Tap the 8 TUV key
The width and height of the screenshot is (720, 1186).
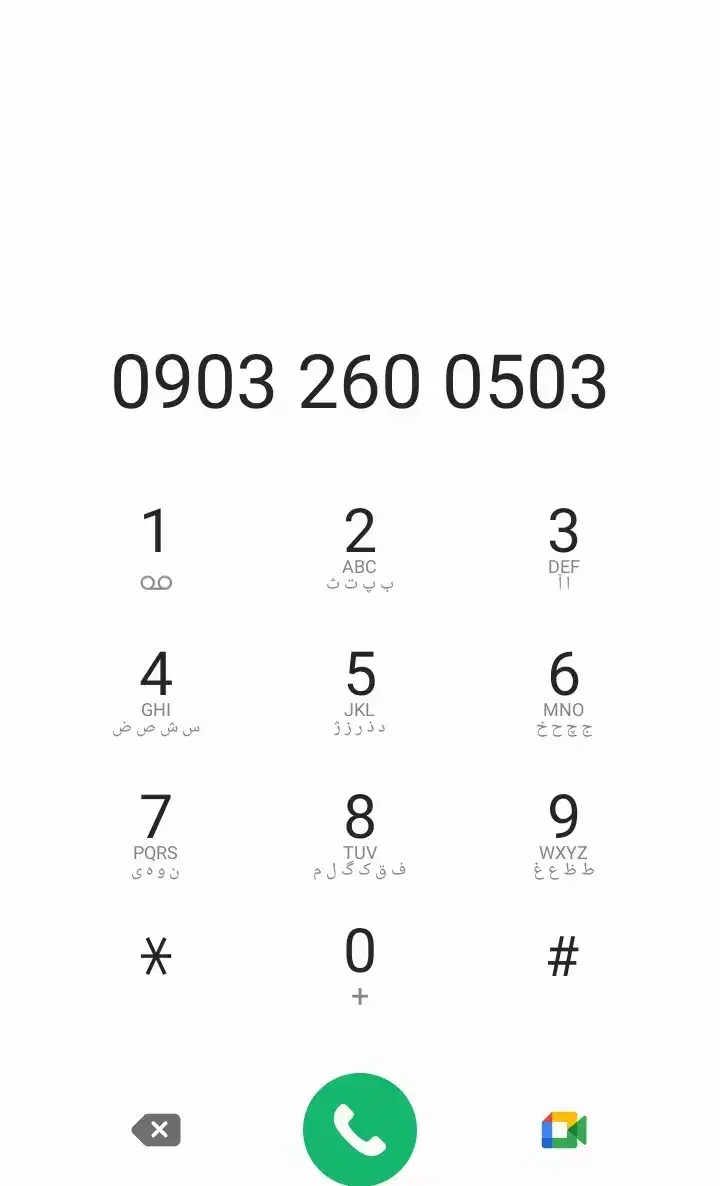(360, 833)
